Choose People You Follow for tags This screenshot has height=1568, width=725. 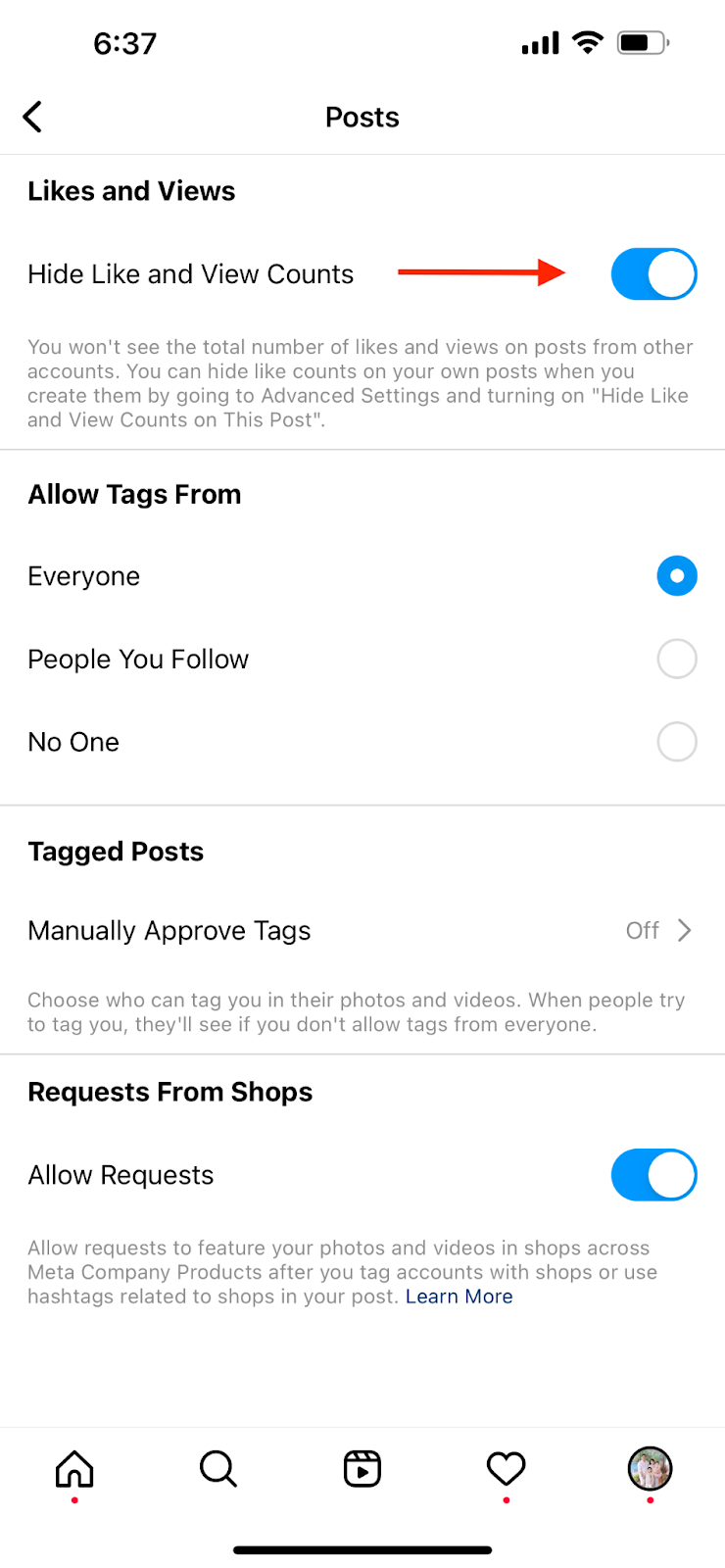point(676,660)
